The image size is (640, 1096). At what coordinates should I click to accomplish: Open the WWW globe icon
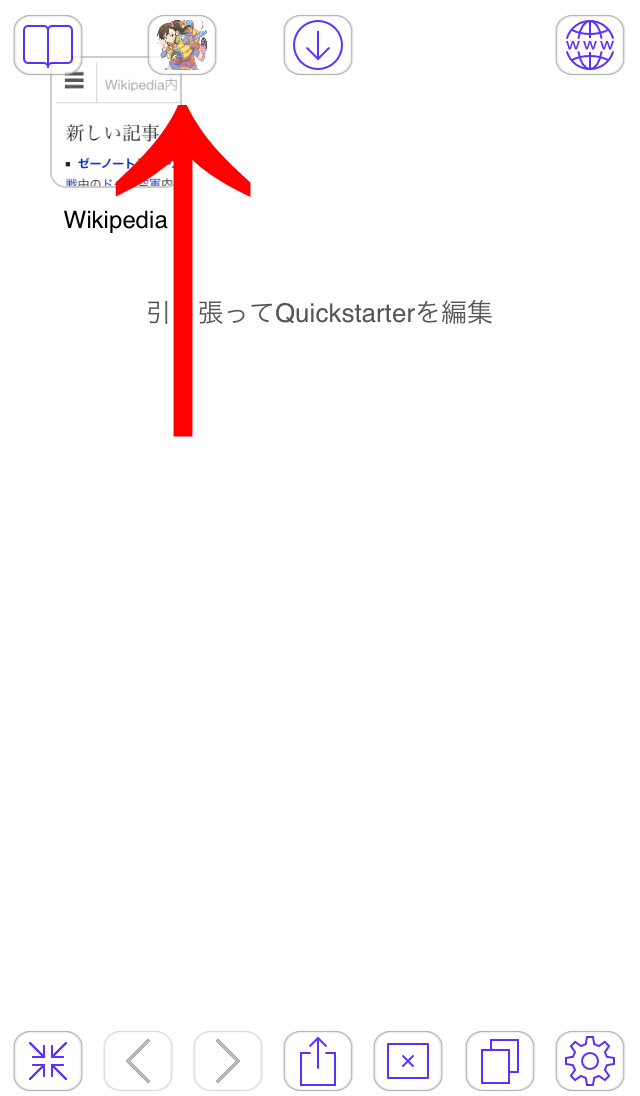click(x=590, y=45)
